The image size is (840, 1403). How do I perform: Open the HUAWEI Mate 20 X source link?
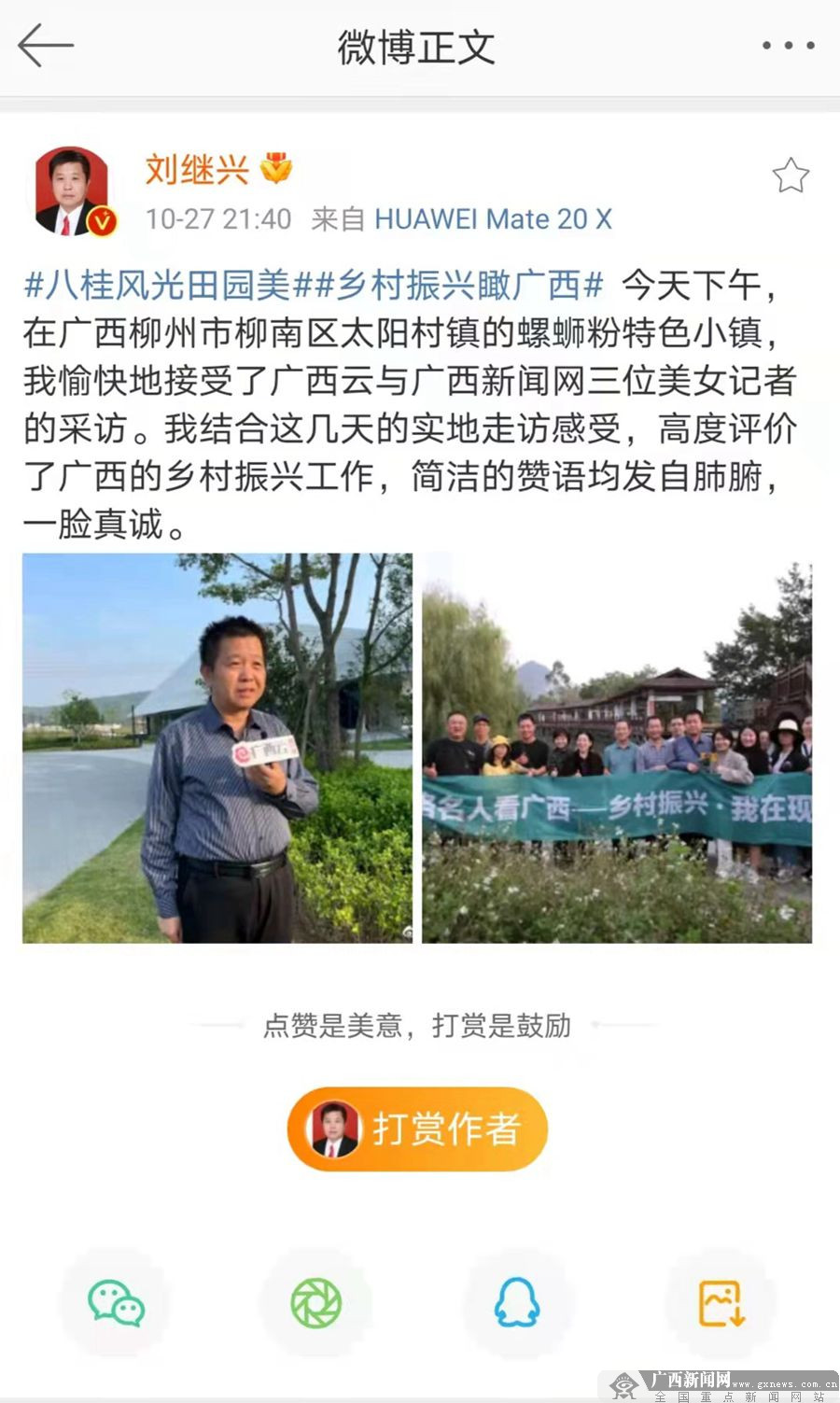tap(493, 219)
